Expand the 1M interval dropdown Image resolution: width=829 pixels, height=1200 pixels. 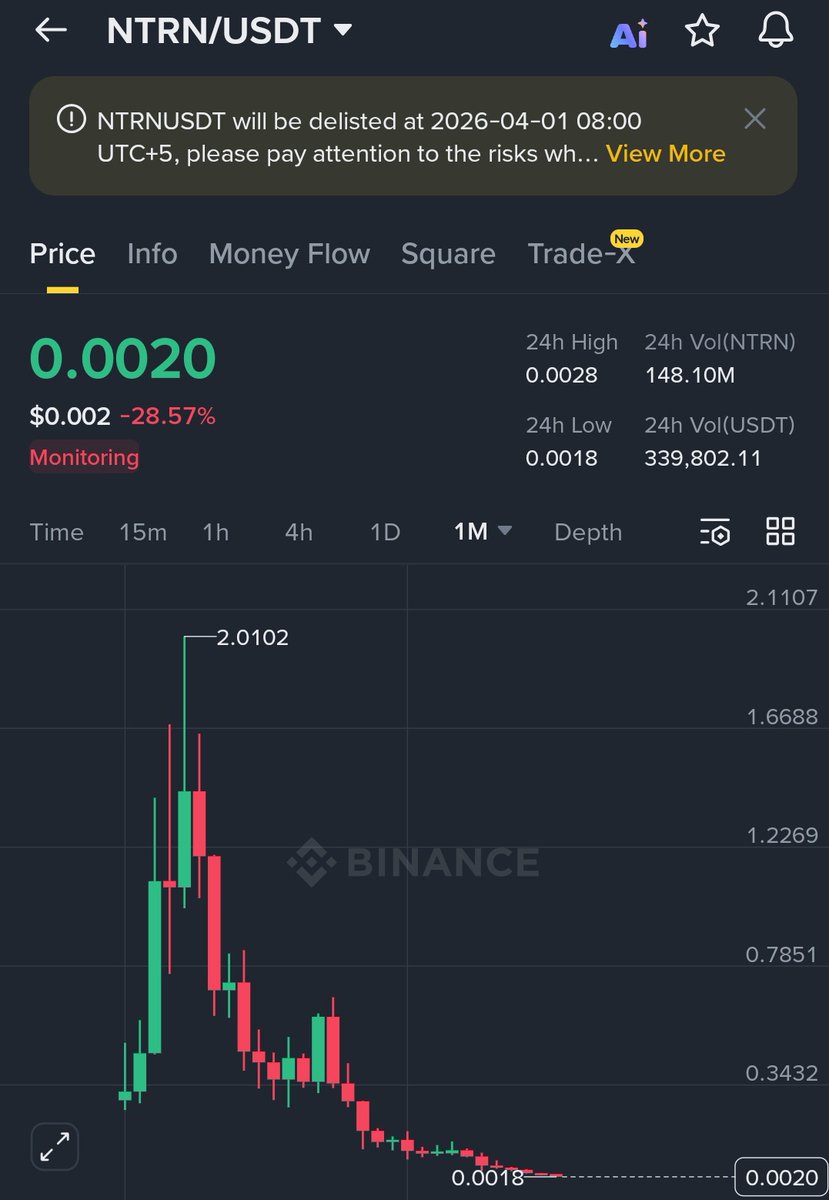482,531
